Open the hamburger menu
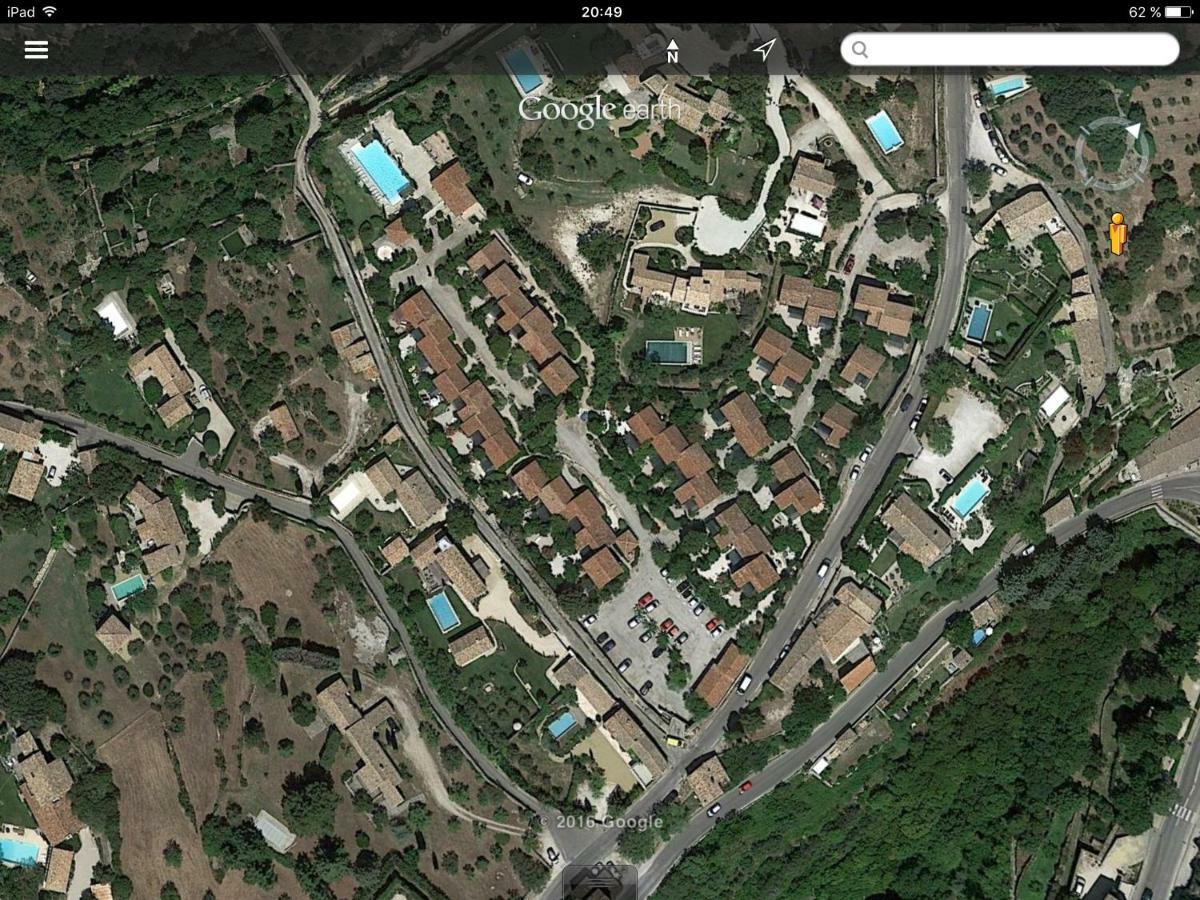The height and width of the screenshot is (900, 1200). pos(36,50)
